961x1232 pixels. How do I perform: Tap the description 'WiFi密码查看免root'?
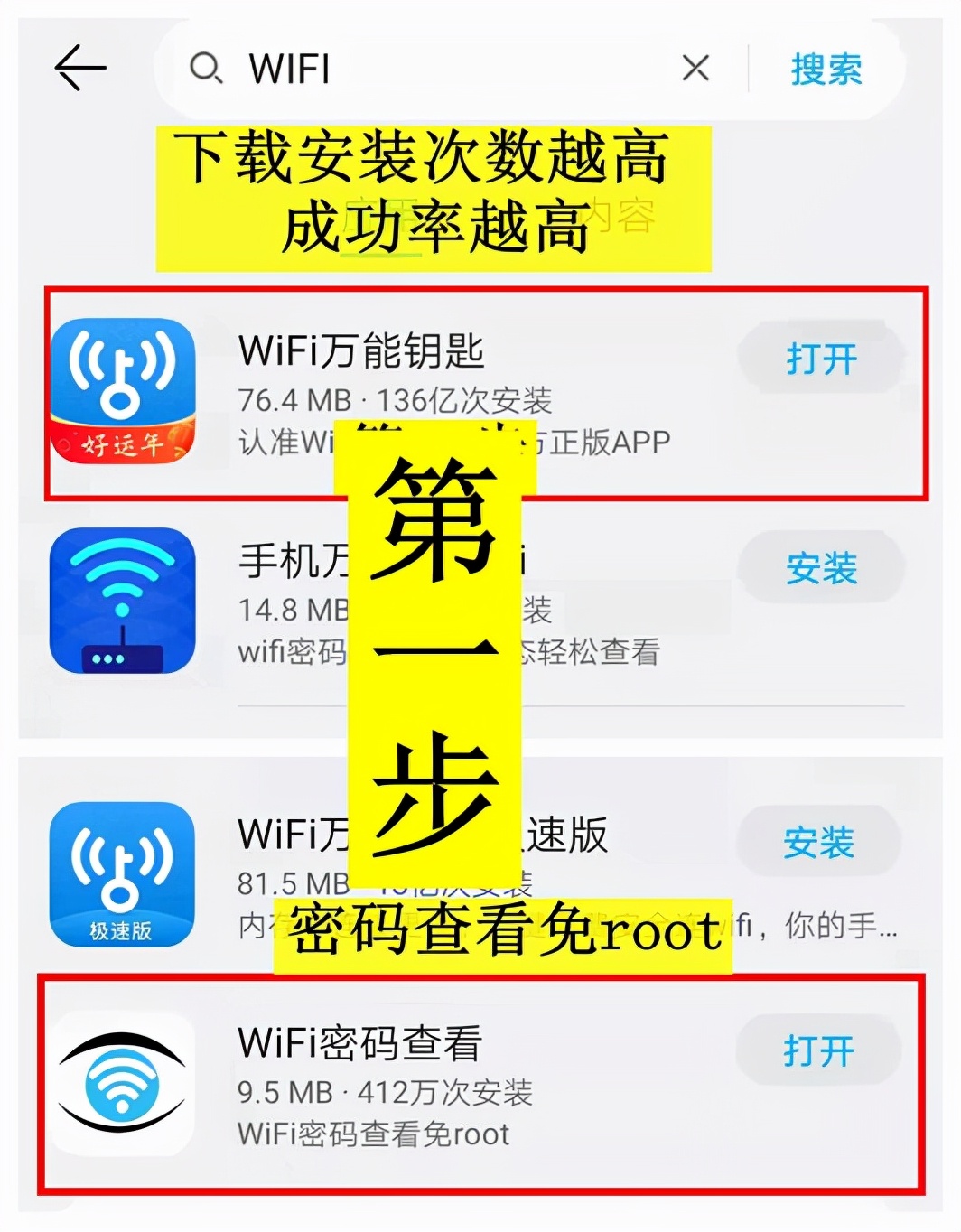pos(373,1132)
